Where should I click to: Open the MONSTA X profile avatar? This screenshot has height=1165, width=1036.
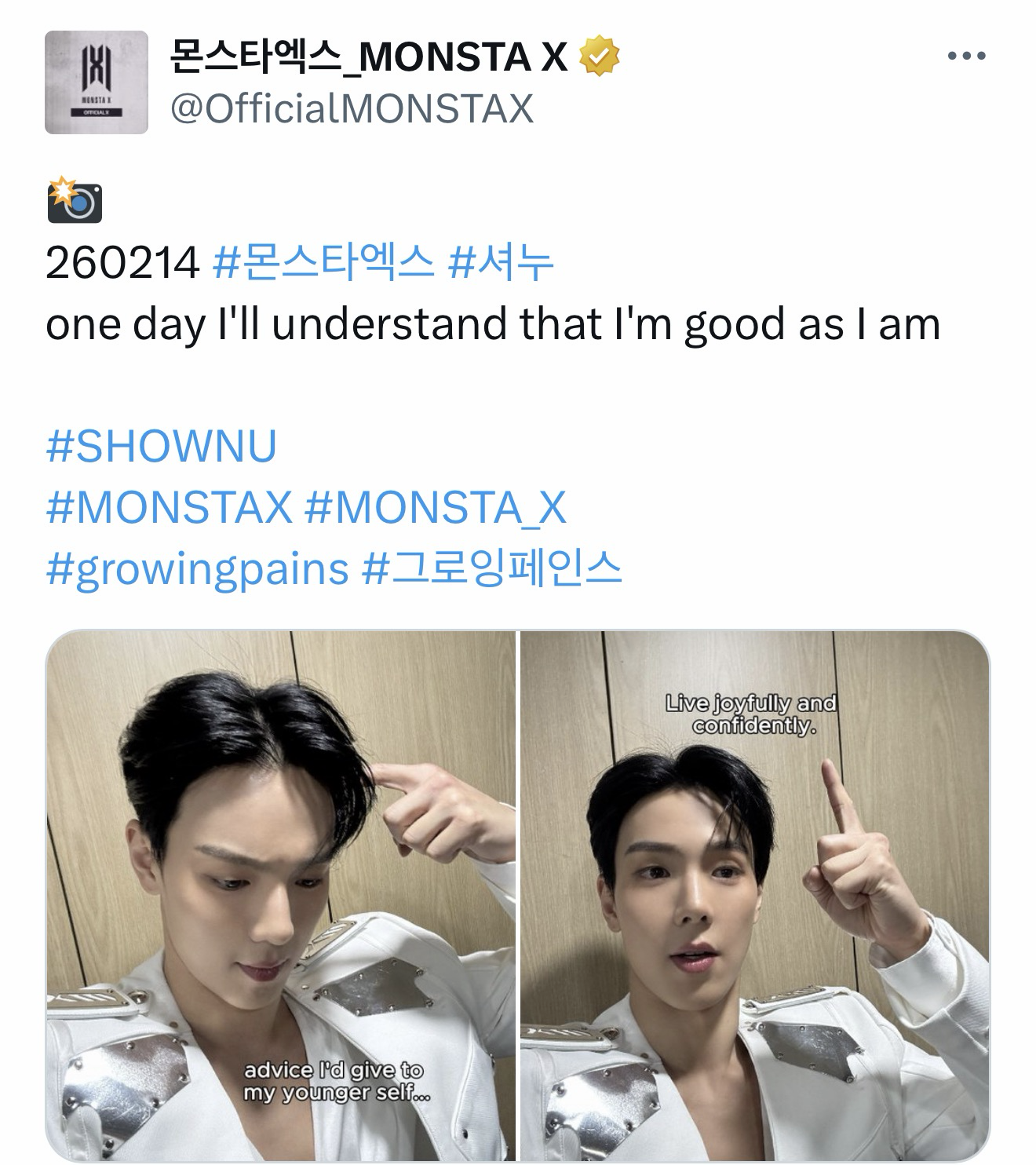click(96, 82)
